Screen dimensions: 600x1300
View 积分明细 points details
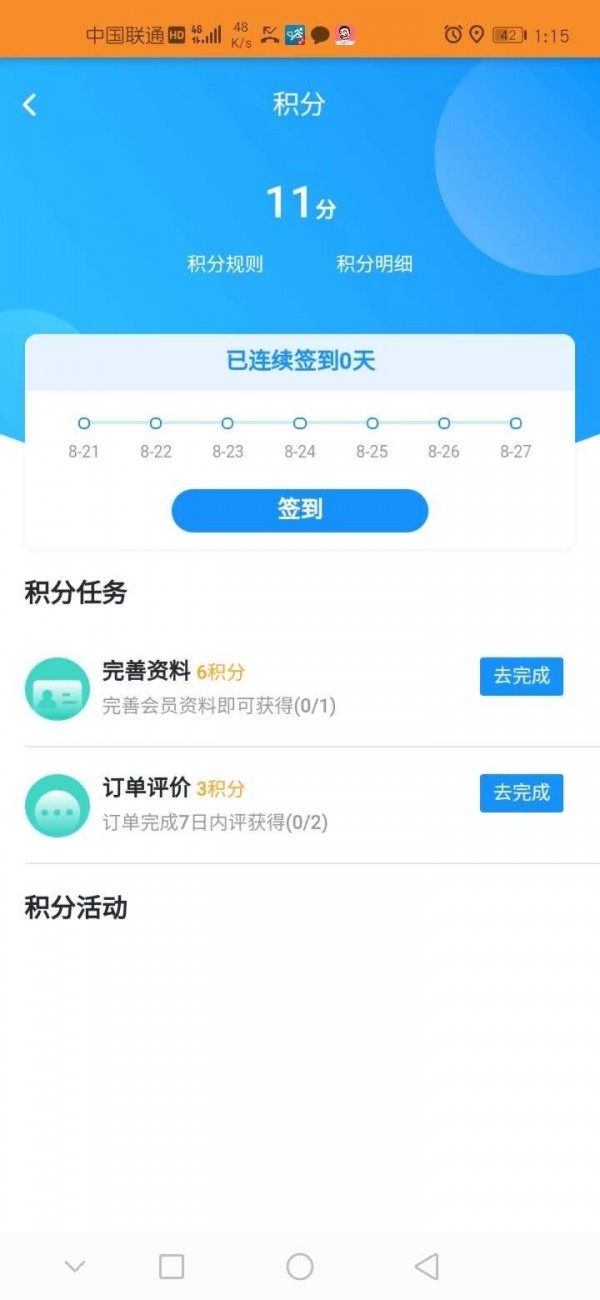374,264
